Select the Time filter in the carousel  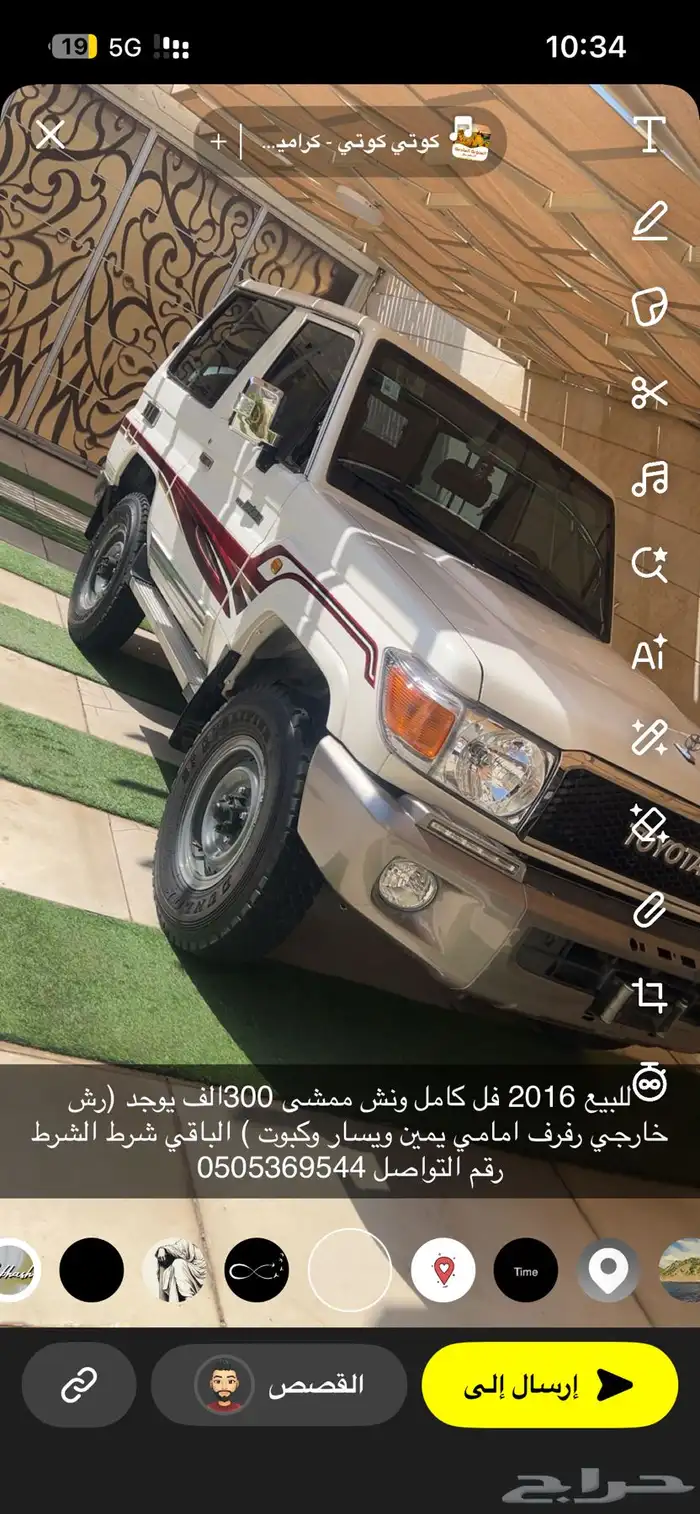(526, 1270)
